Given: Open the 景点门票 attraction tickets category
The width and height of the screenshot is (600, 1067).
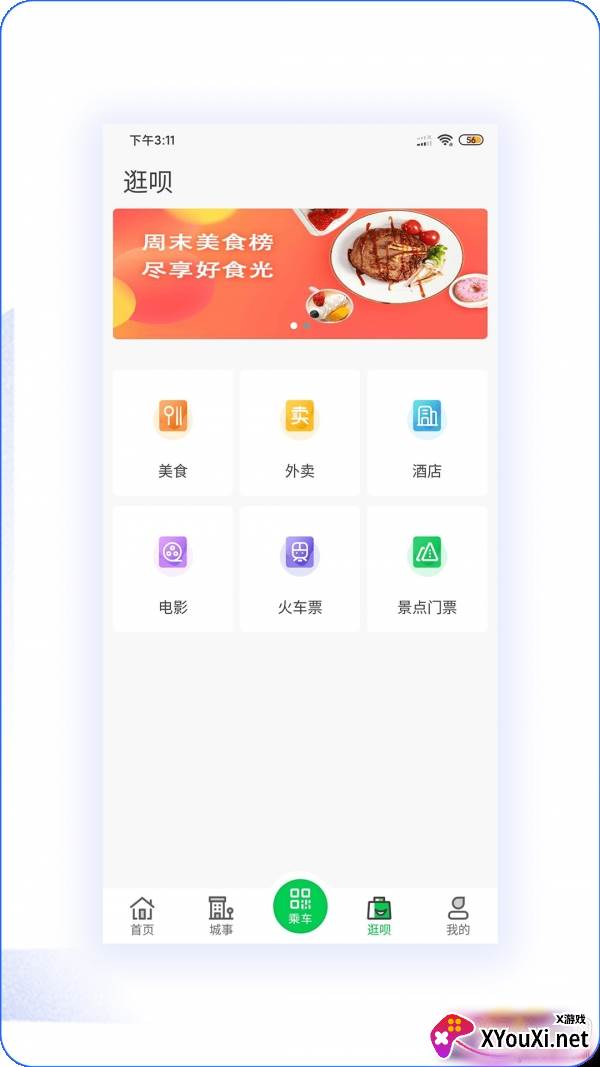Looking at the screenshot, I should [x=427, y=569].
